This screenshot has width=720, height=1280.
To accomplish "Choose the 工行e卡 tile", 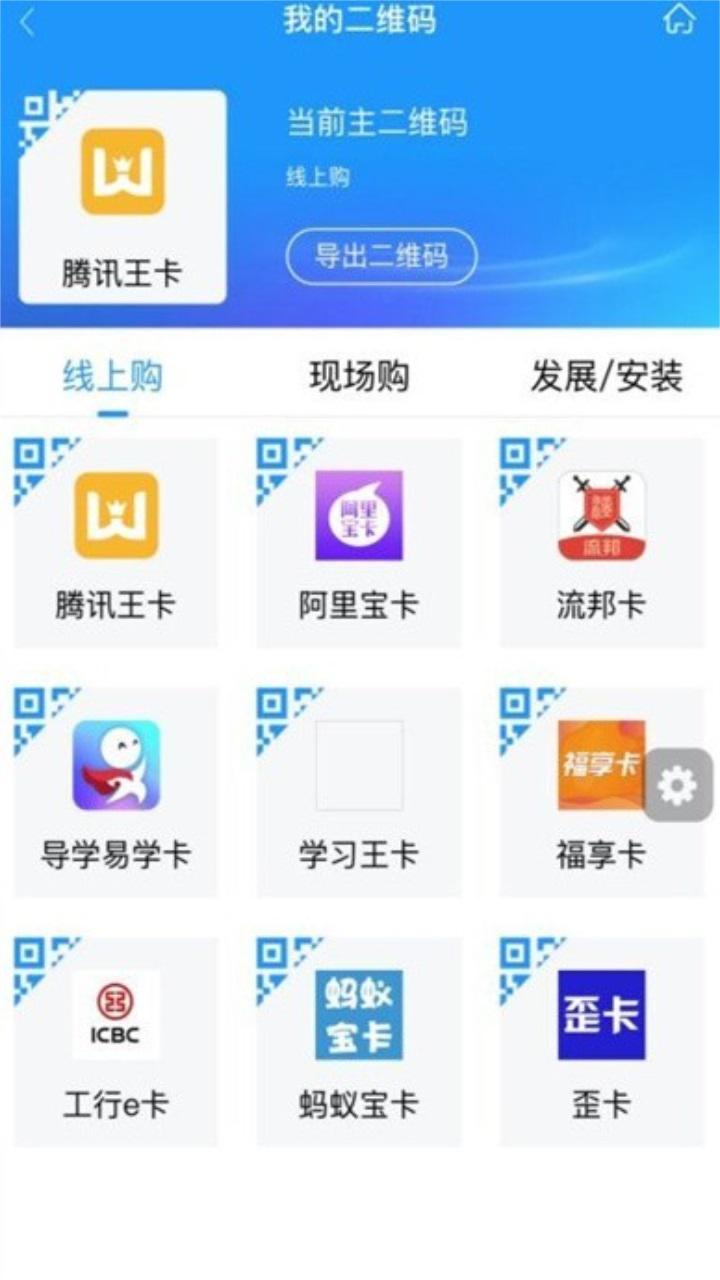I will click(x=116, y=1041).
